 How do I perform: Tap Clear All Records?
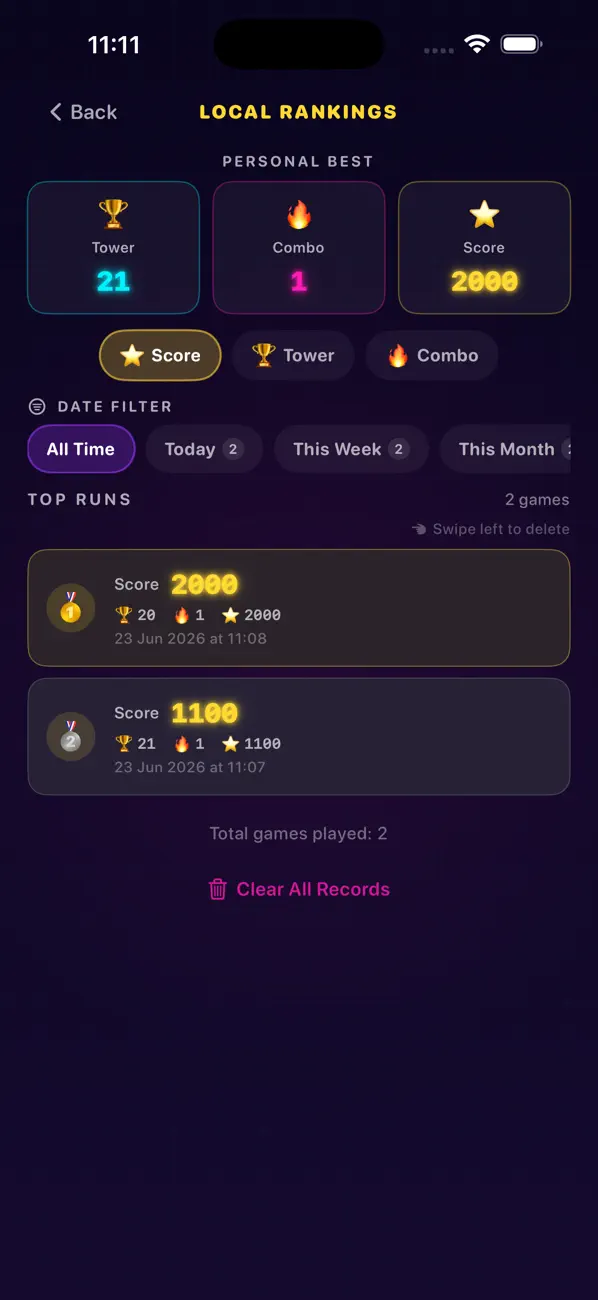(299, 889)
